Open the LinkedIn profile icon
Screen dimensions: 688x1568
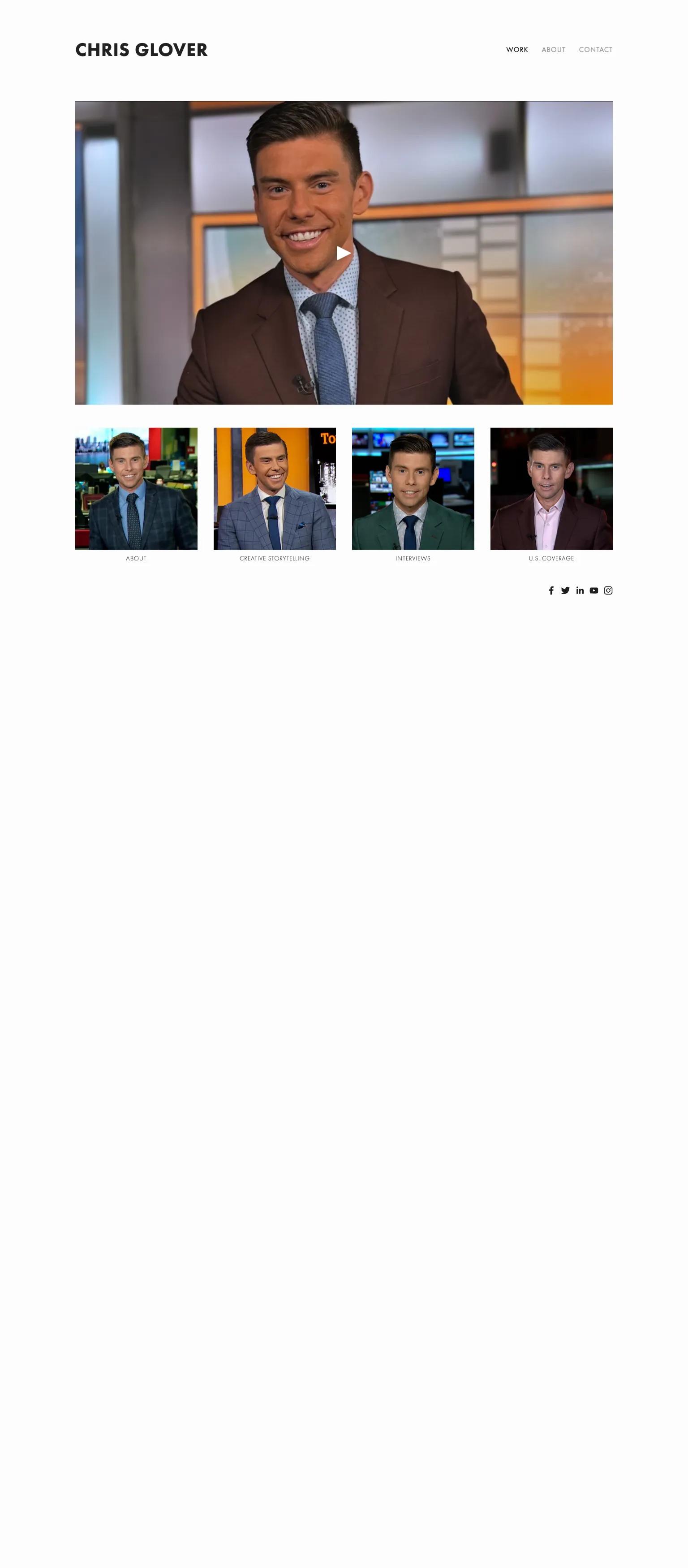(x=580, y=590)
